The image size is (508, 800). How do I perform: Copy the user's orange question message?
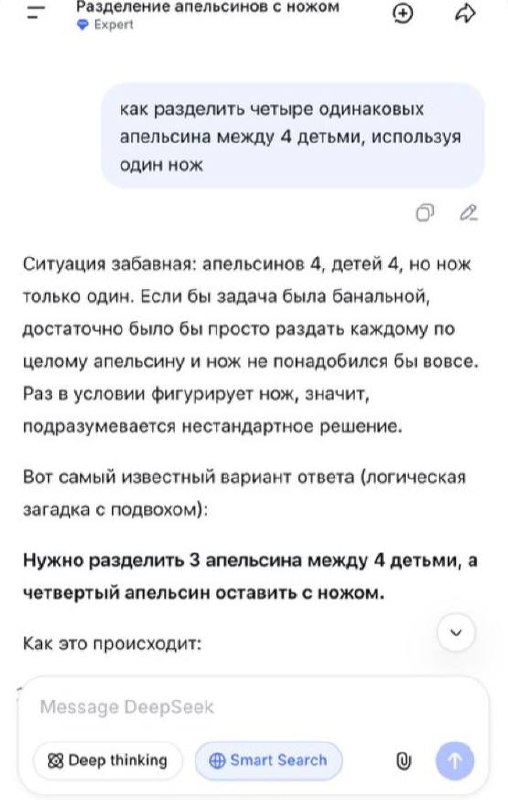pyautogui.click(x=425, y=213)
